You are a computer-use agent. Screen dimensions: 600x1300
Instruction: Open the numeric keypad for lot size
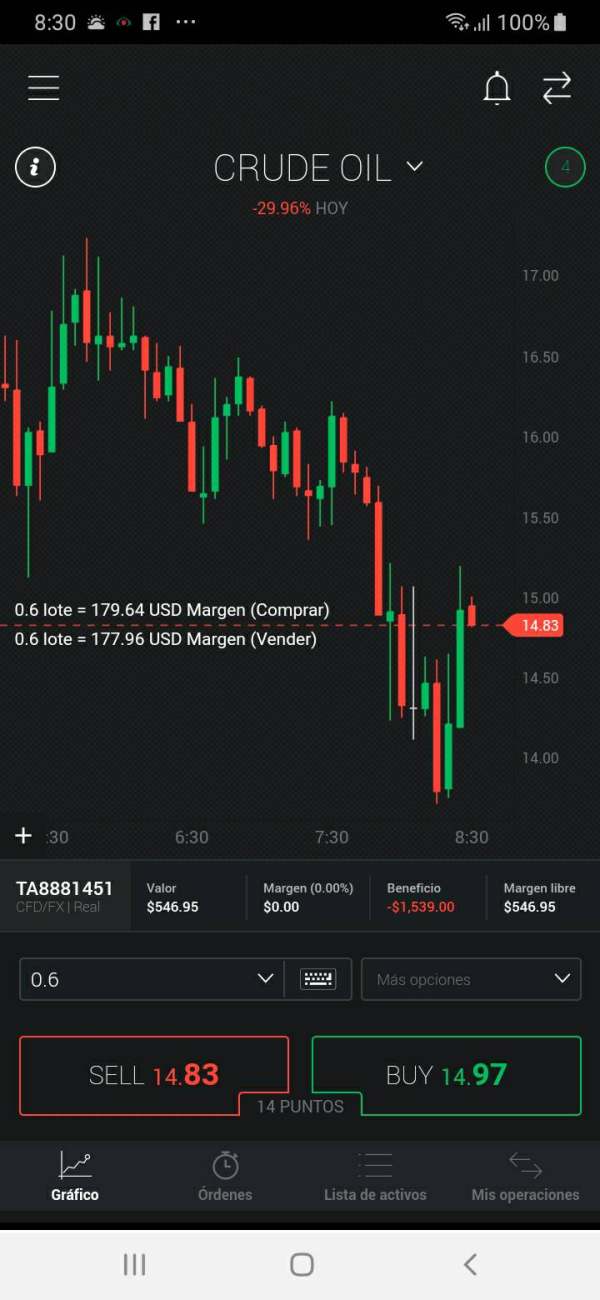(x=318, y=979)
